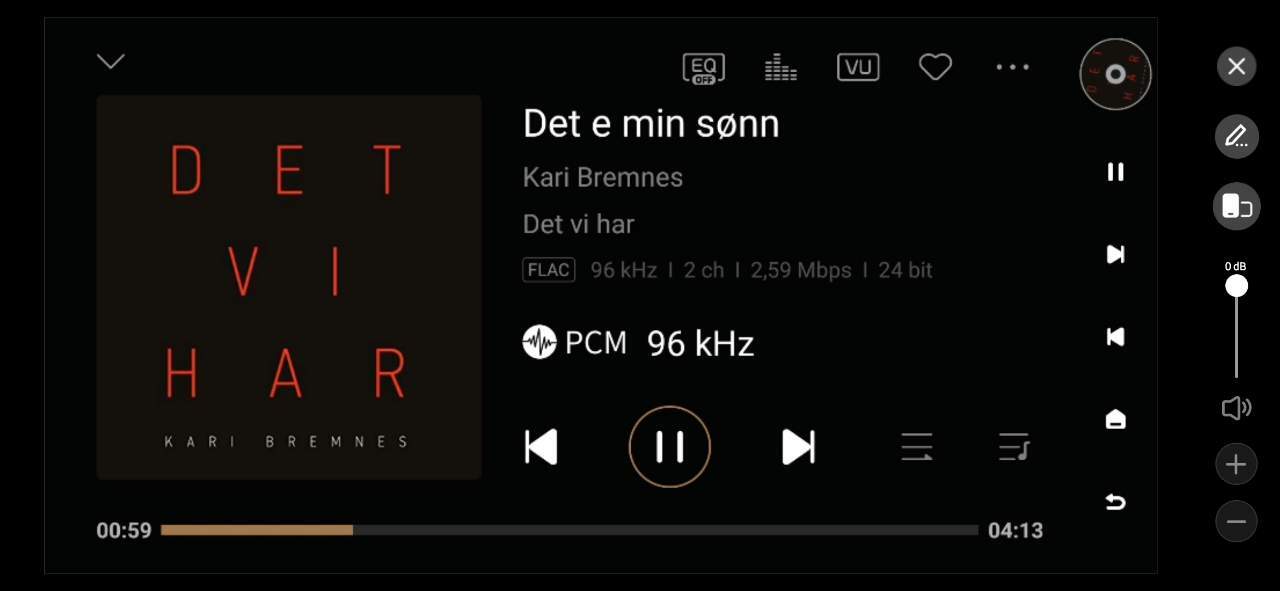The image size is (1280, 591).
Task: Add the song to favorites with the heart icon
Action: pos(935,67)
